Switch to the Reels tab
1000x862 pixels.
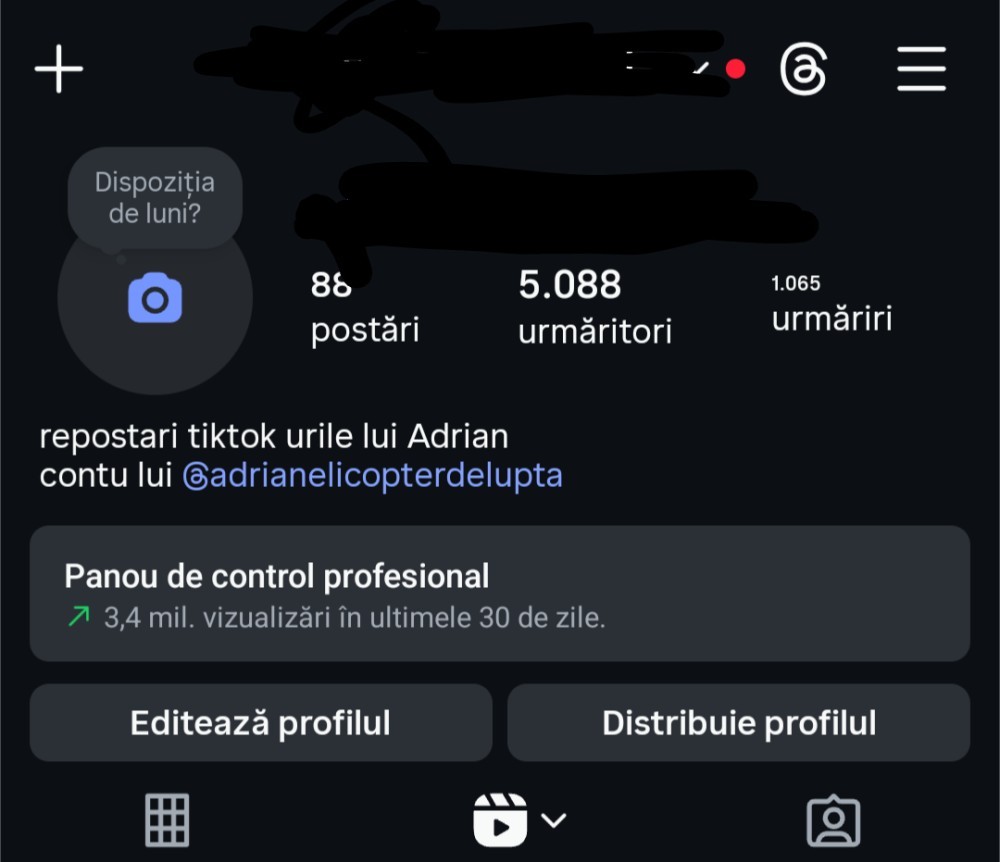pos(500,820)
